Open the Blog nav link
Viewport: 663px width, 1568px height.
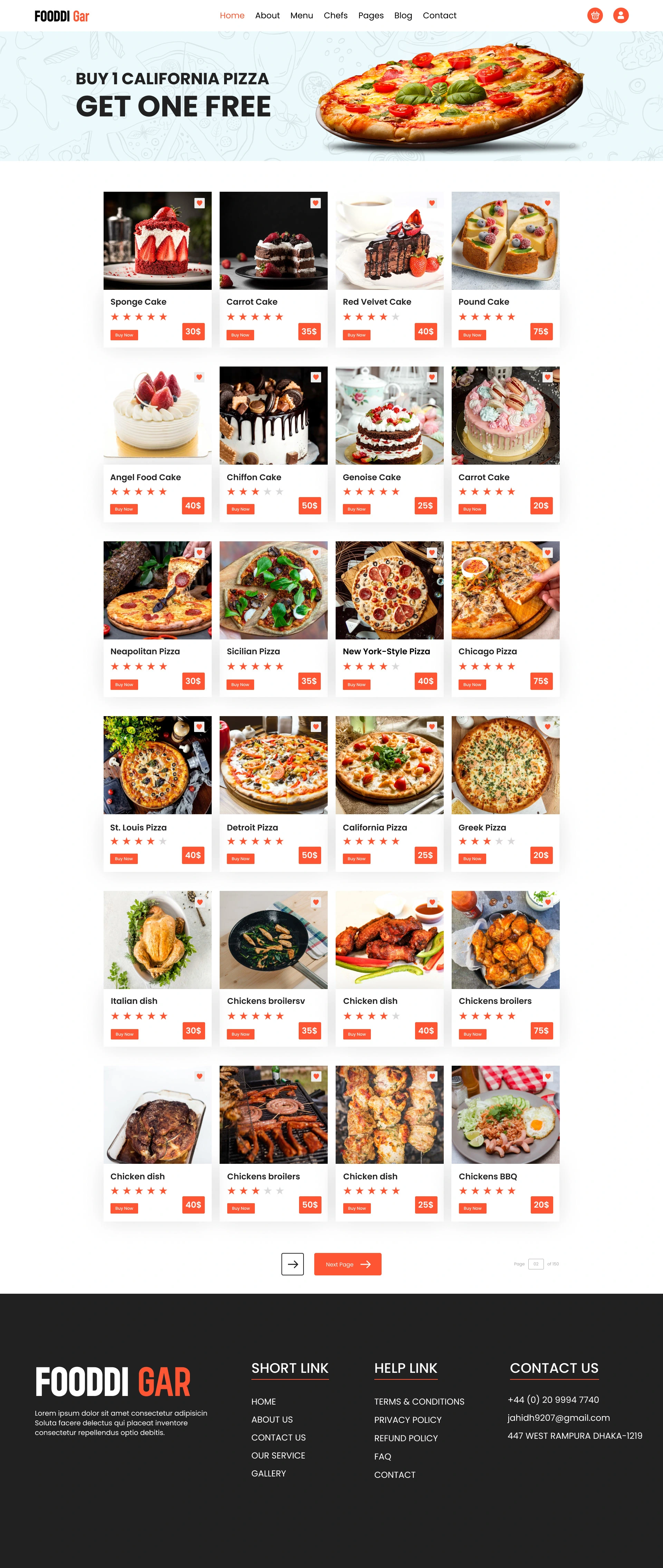(x=403, y=15)
